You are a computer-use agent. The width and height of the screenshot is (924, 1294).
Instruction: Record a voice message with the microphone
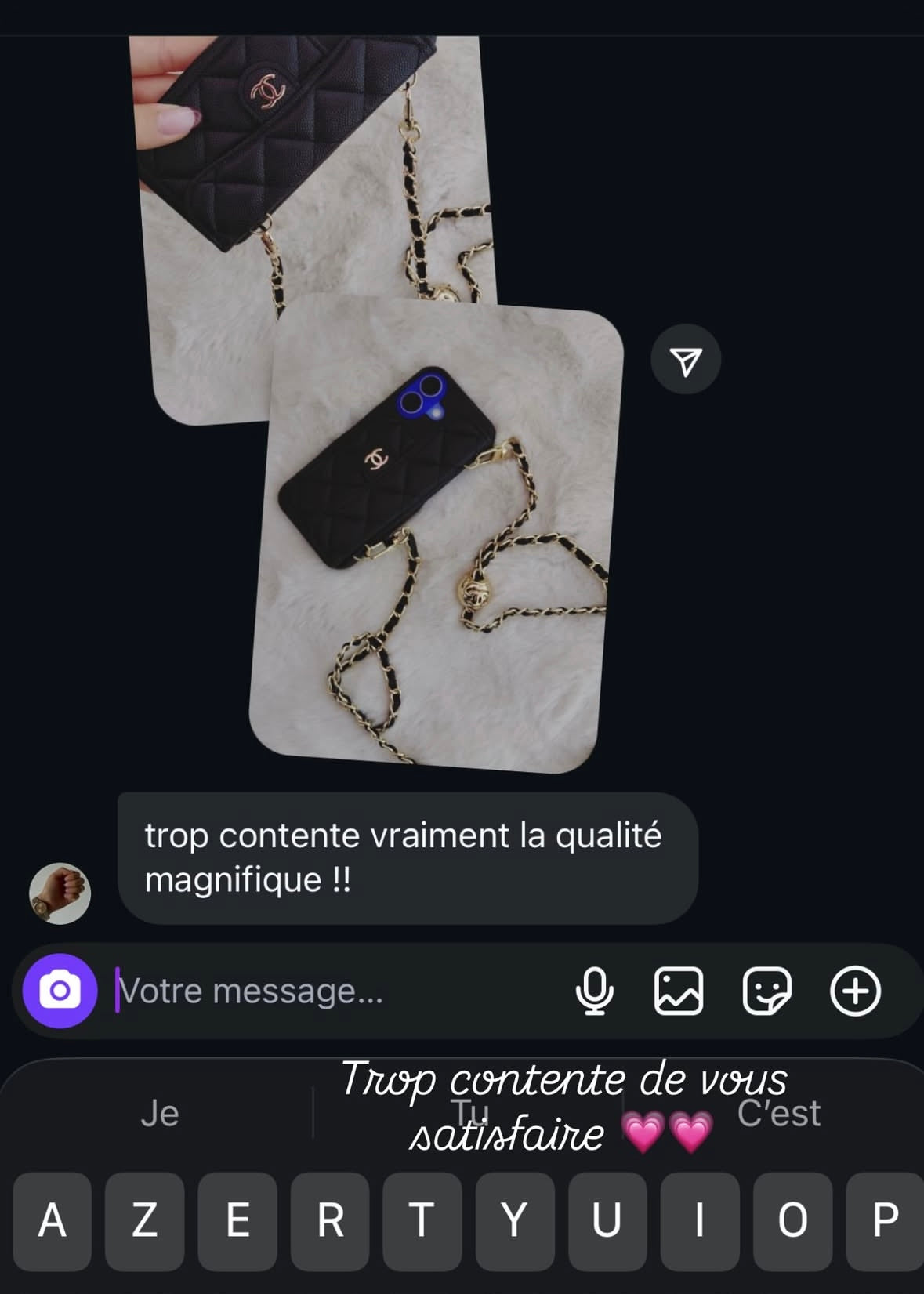(595, 991)
